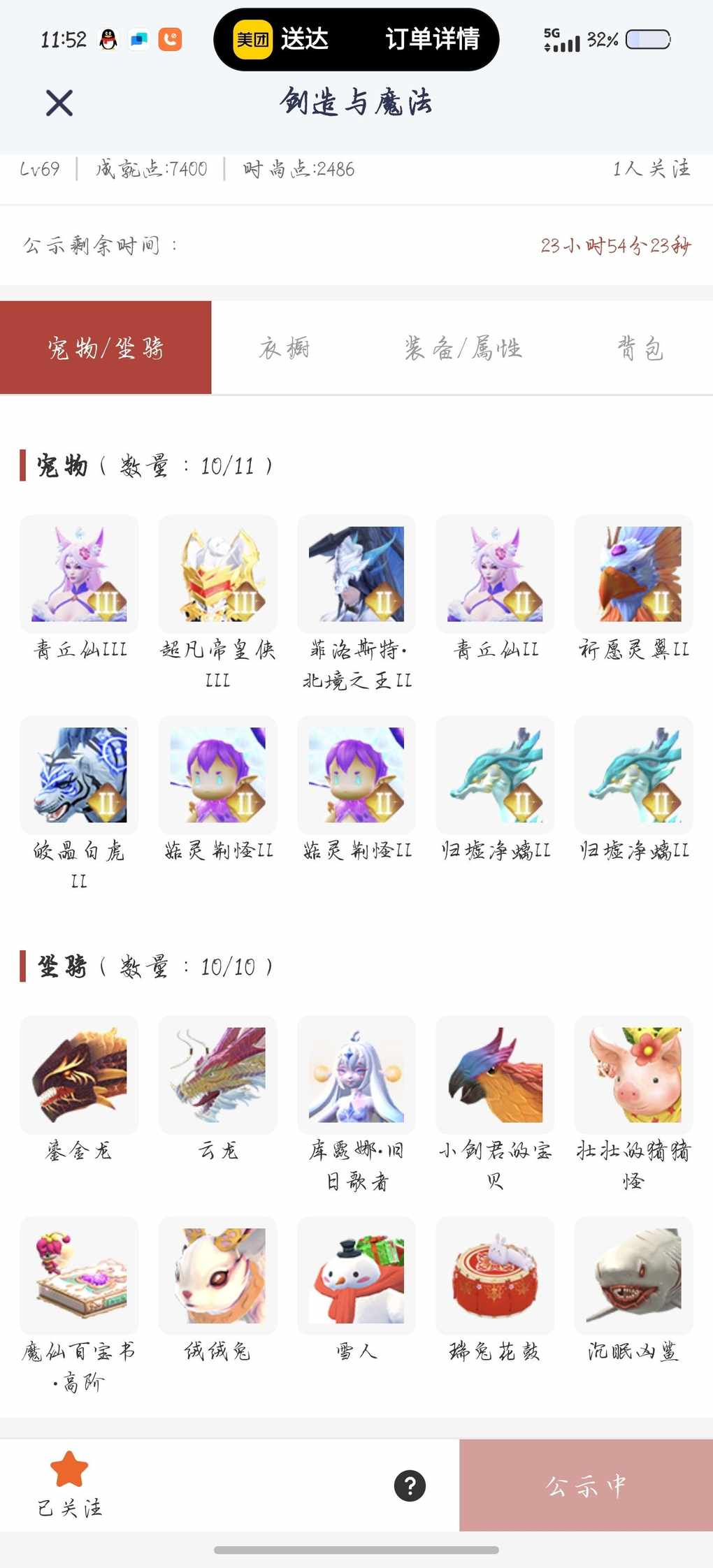Switch to the 衣橱 tab
This screenshot has width=713, height=1568.
coord(284,348)
